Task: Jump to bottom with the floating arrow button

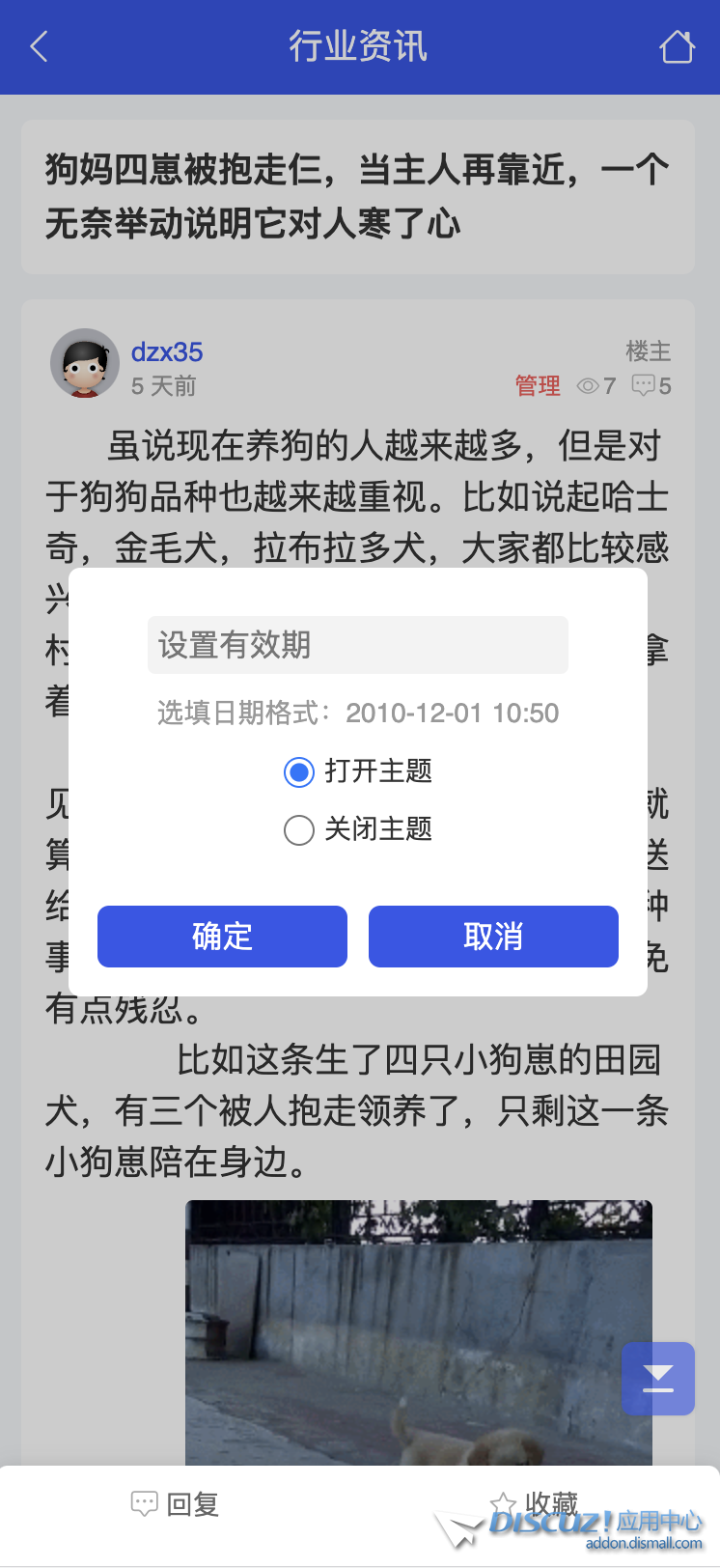Action: pos(658,1379)
